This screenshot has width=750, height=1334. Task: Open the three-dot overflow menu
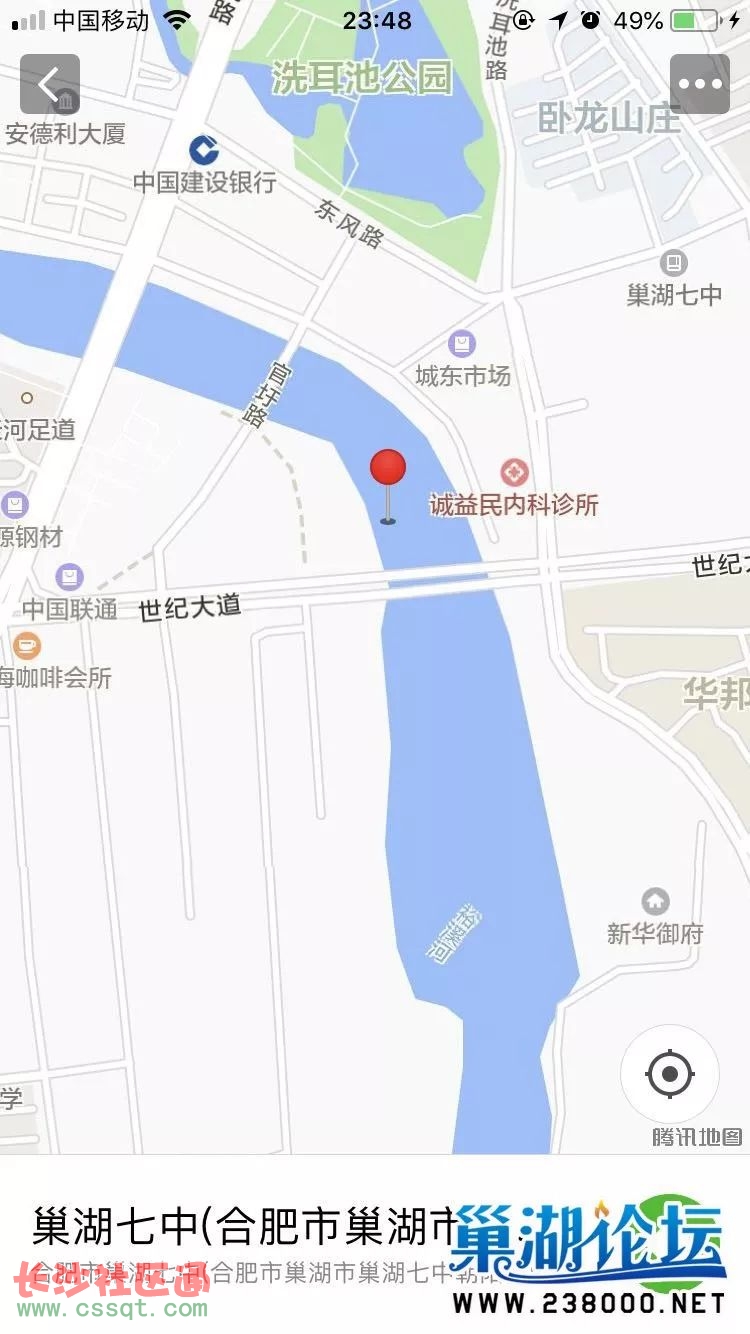(x=699, y=84)
